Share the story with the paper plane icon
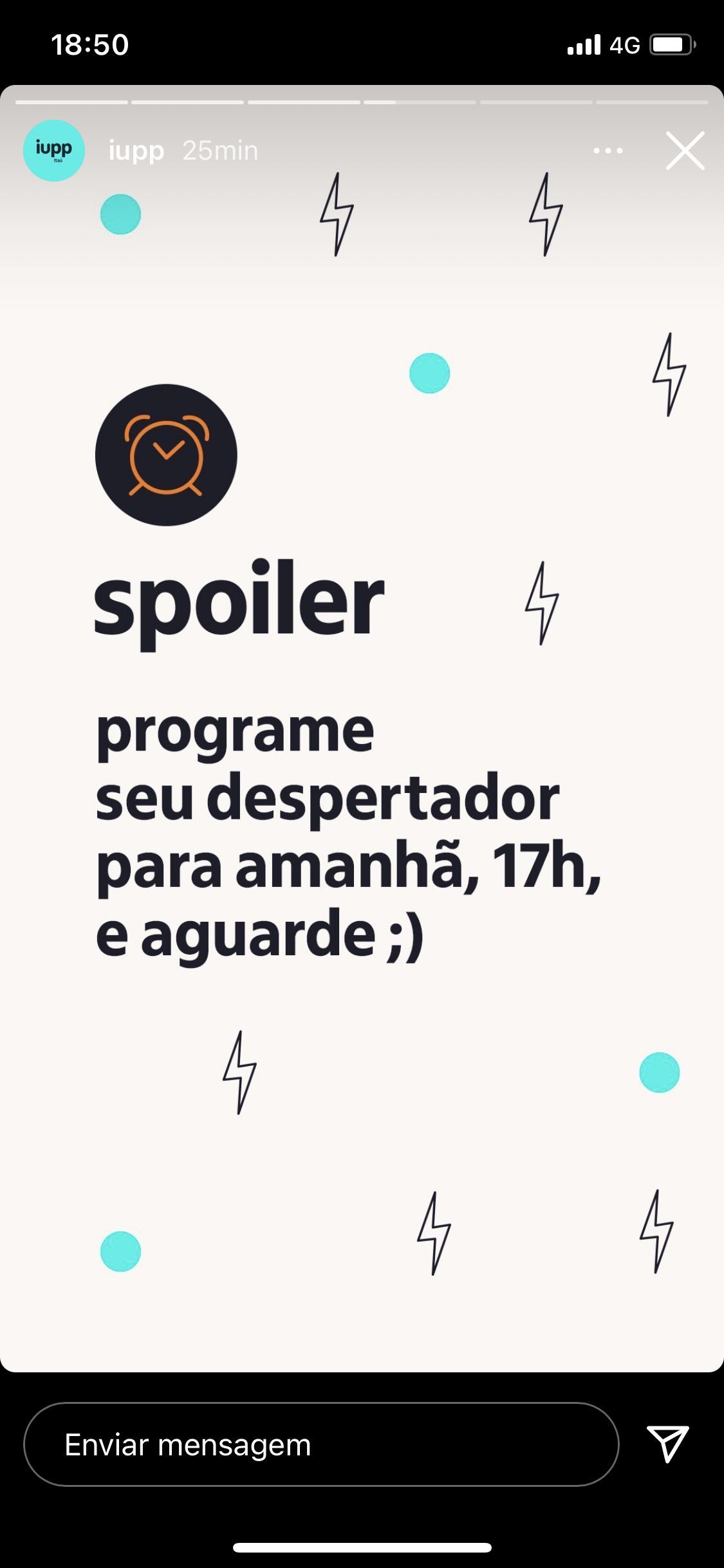 667,1443
